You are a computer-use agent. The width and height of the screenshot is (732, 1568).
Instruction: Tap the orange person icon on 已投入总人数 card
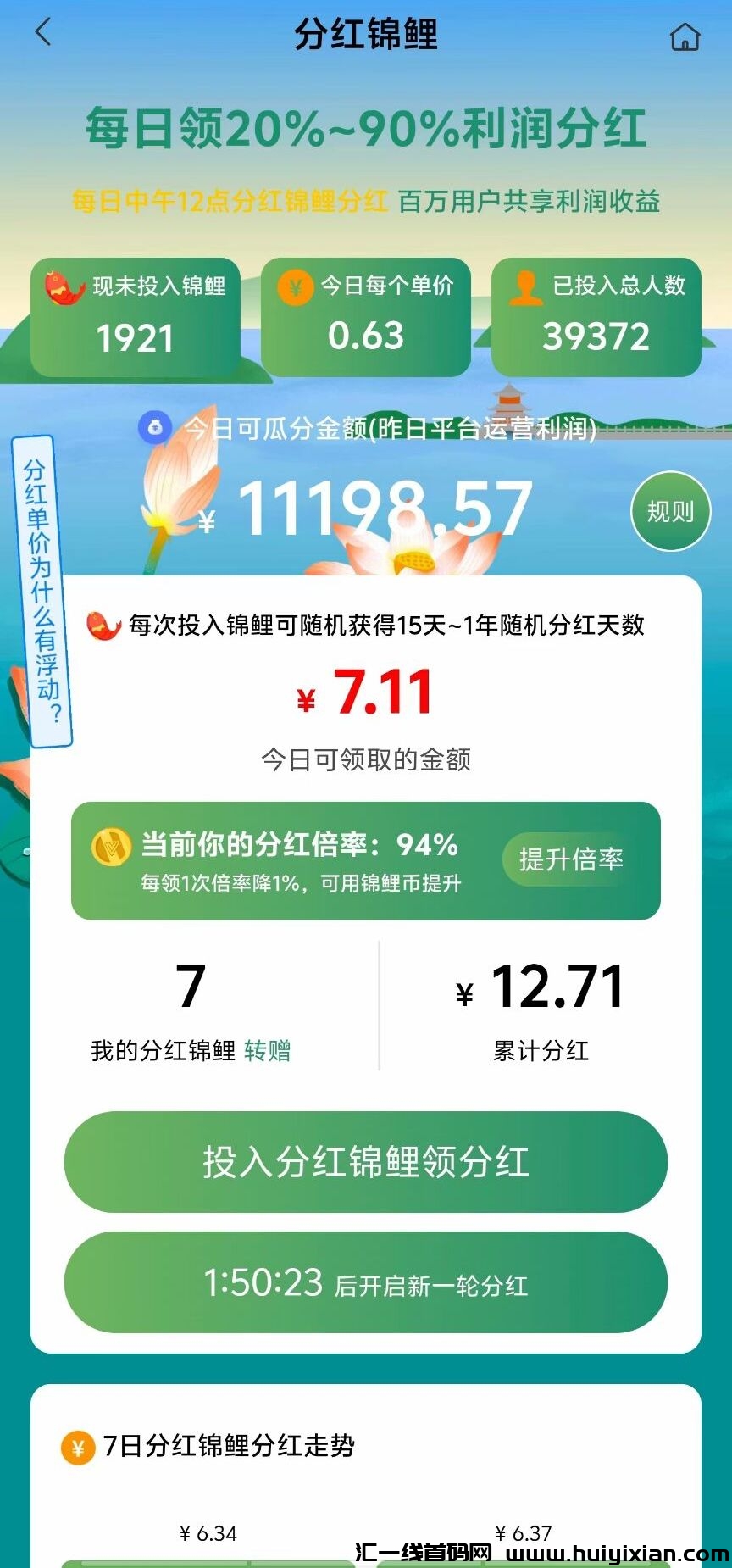525,287
